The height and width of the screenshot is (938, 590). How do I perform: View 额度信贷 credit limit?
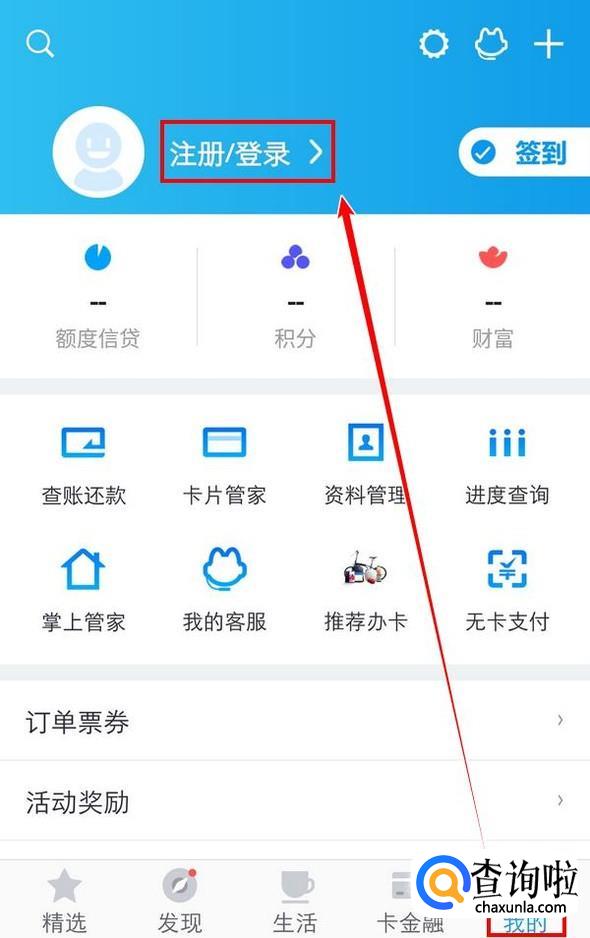point(98,296)
